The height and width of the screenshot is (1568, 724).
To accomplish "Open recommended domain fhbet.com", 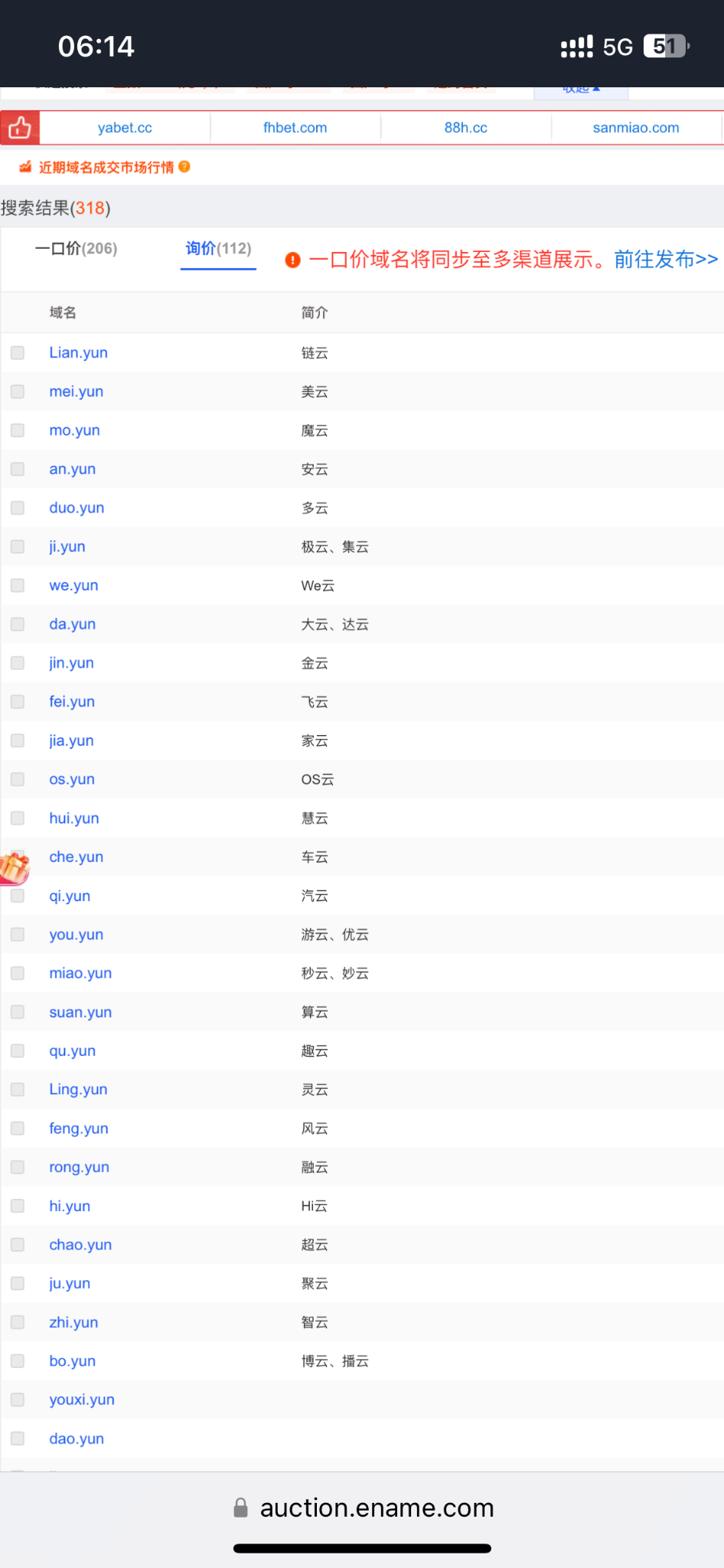I will pos(295,128).
